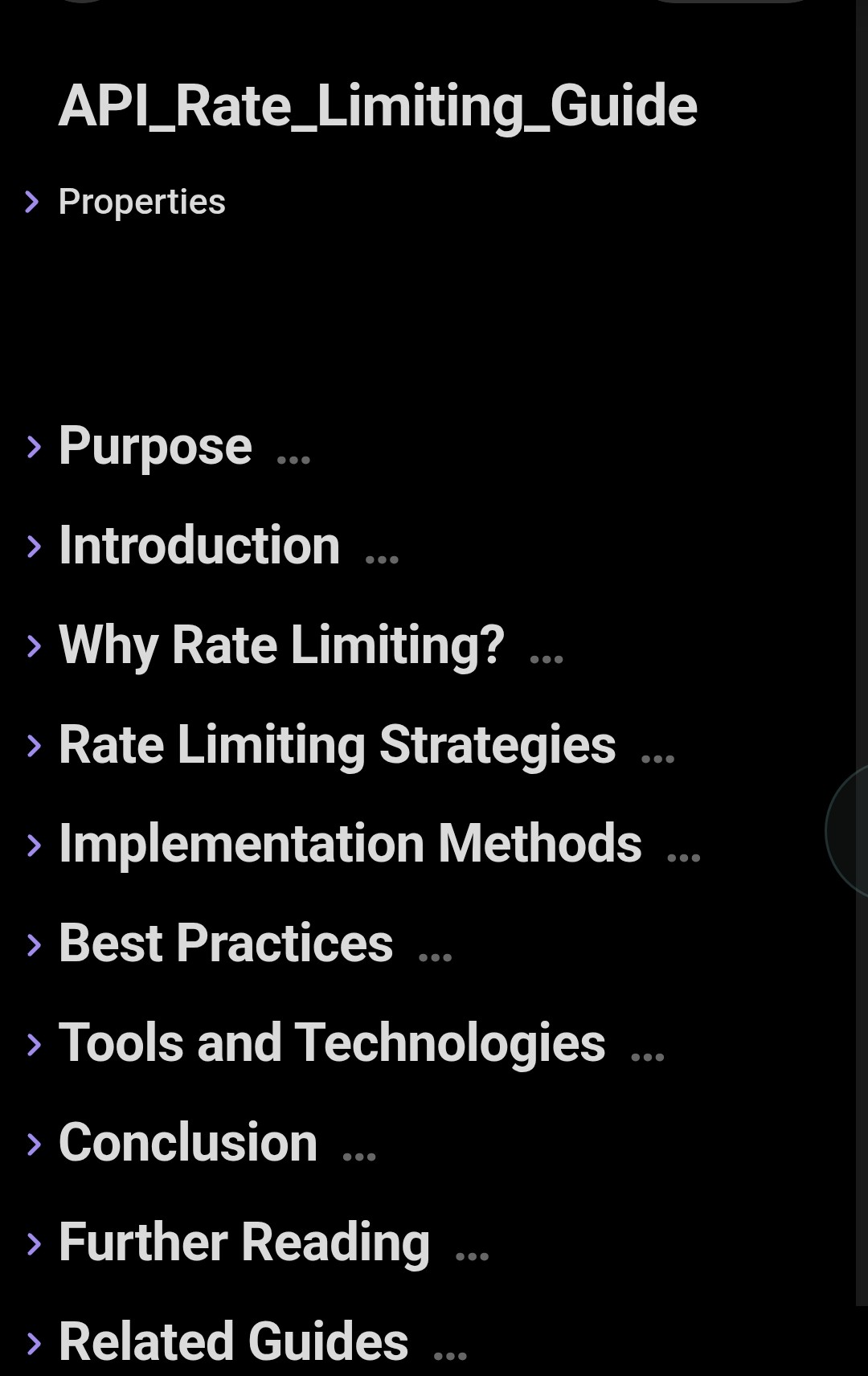Unfold the Best Practices heading
Screen dimensions: 868x1376
(33, 945)
